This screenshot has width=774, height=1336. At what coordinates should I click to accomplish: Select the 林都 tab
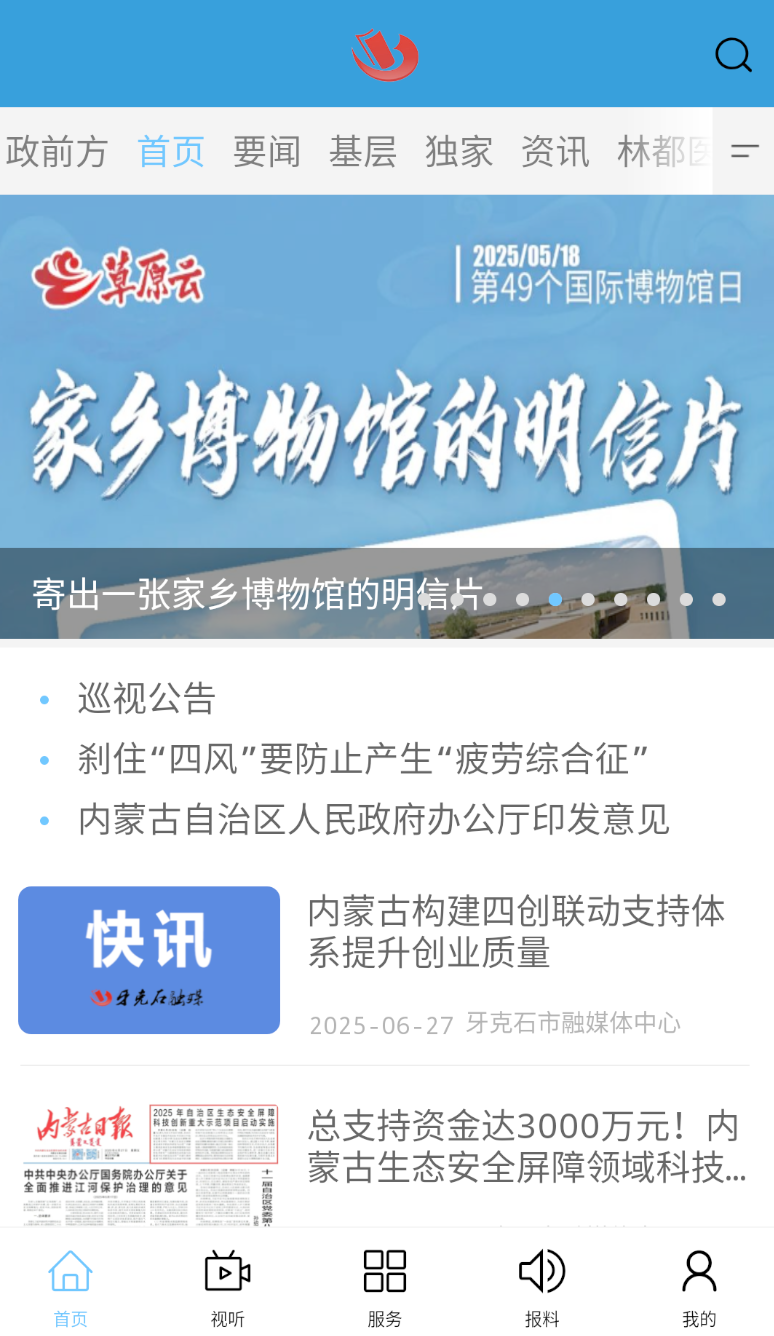point(651,152)
